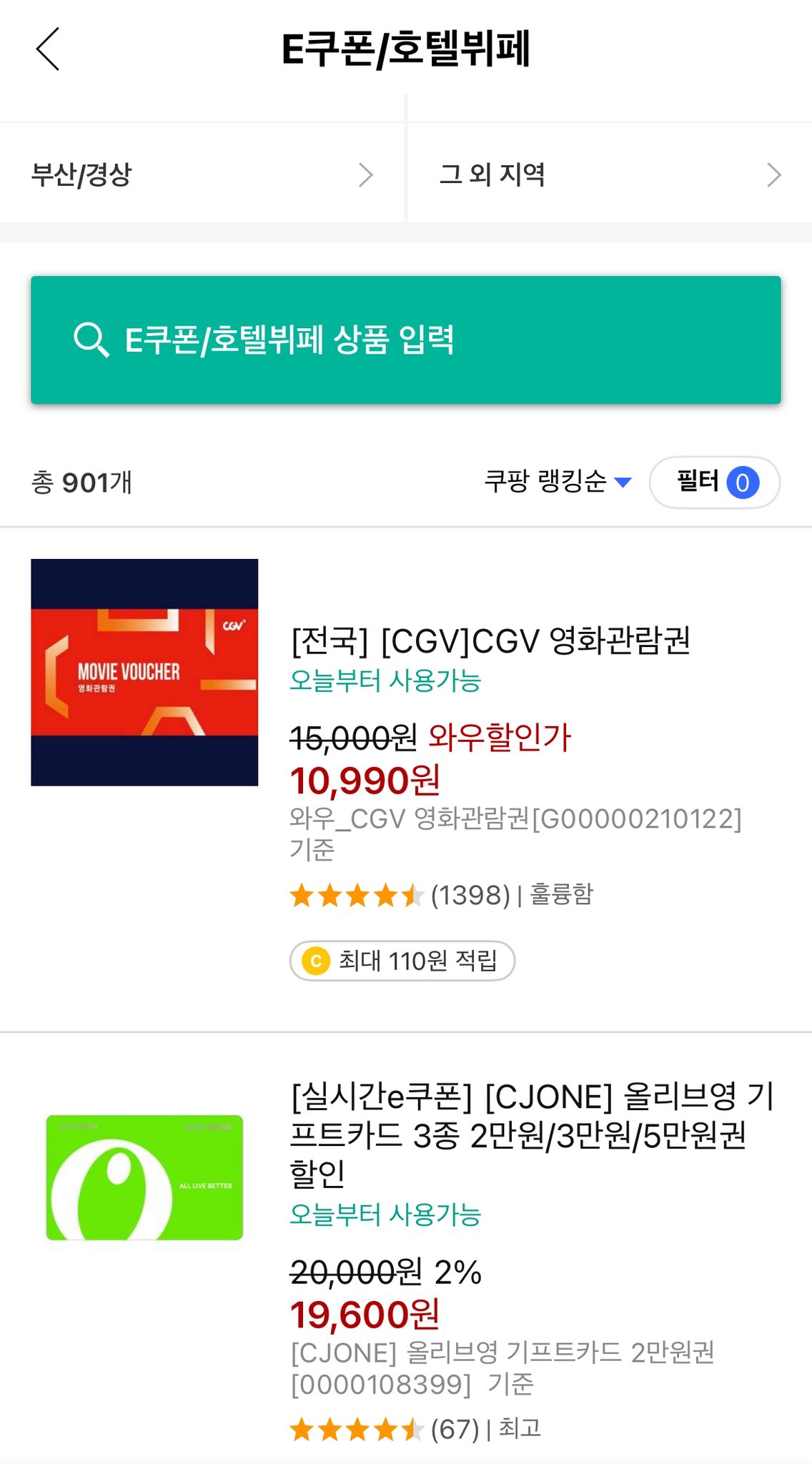Open the 그 외 지역 region category
The height and width of the screenshot is (1464, 812).
609,174
